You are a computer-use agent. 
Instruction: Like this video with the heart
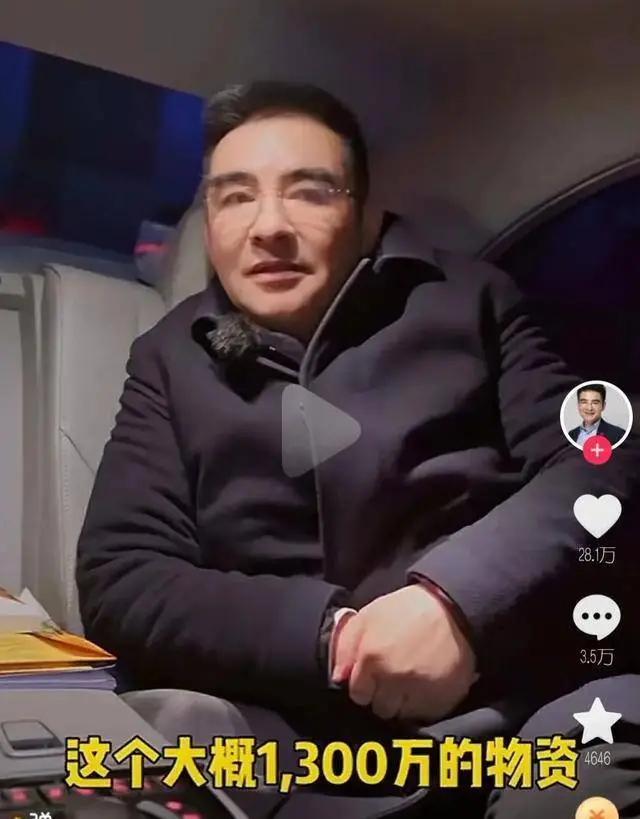point(597,515)
